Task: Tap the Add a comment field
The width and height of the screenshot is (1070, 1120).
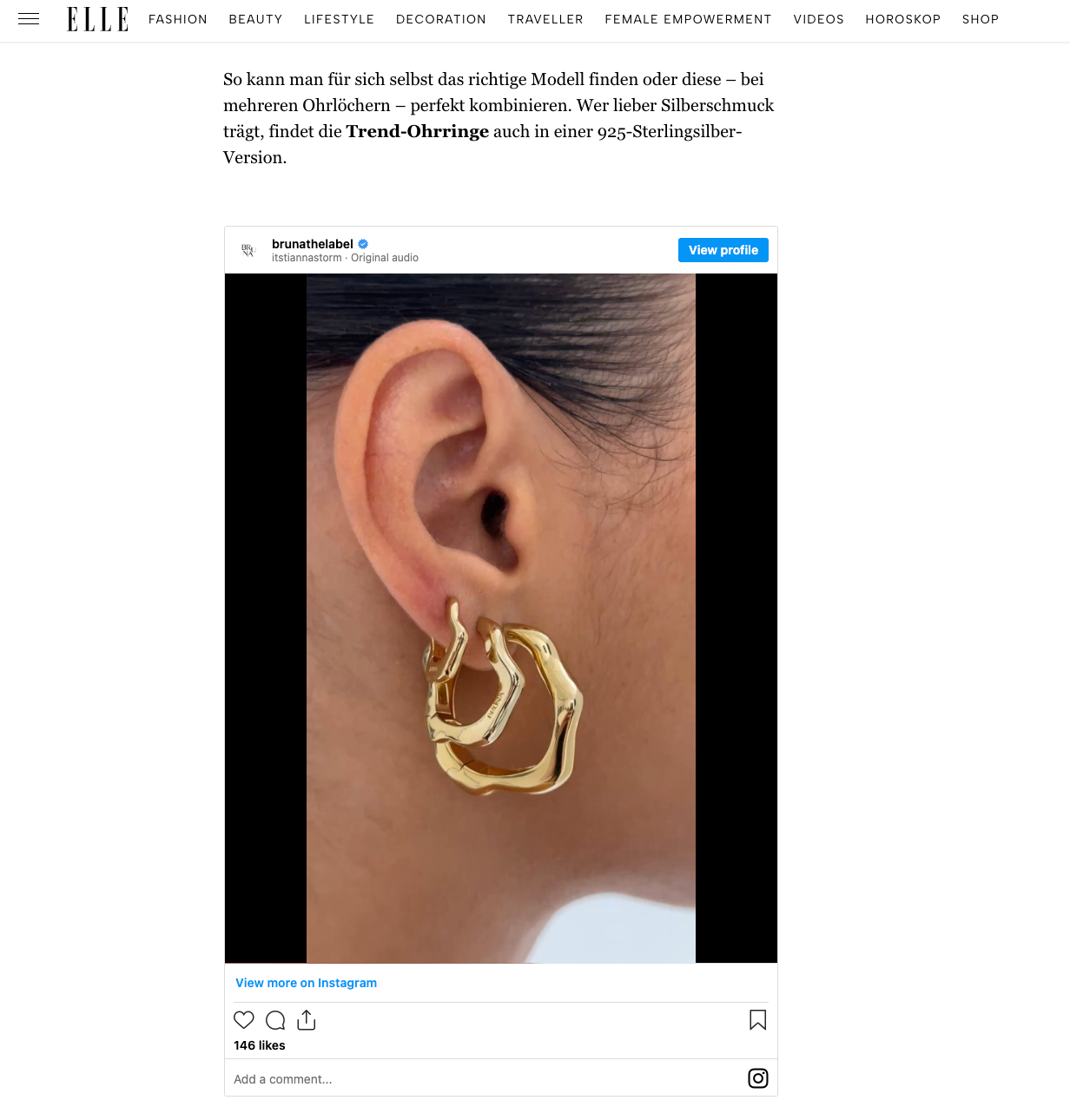Action: click(283, 1079)
